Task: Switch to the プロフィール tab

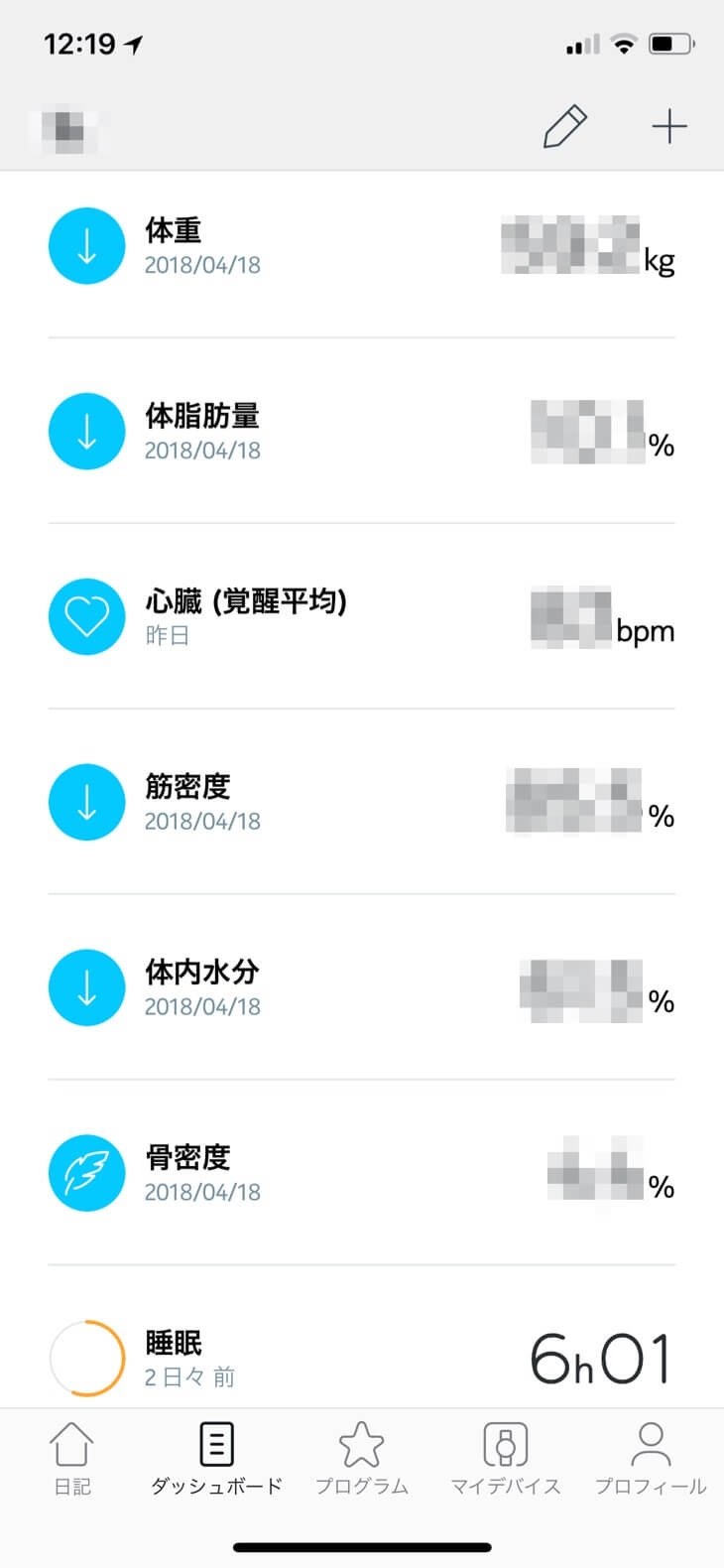Action: [651, 1458]
